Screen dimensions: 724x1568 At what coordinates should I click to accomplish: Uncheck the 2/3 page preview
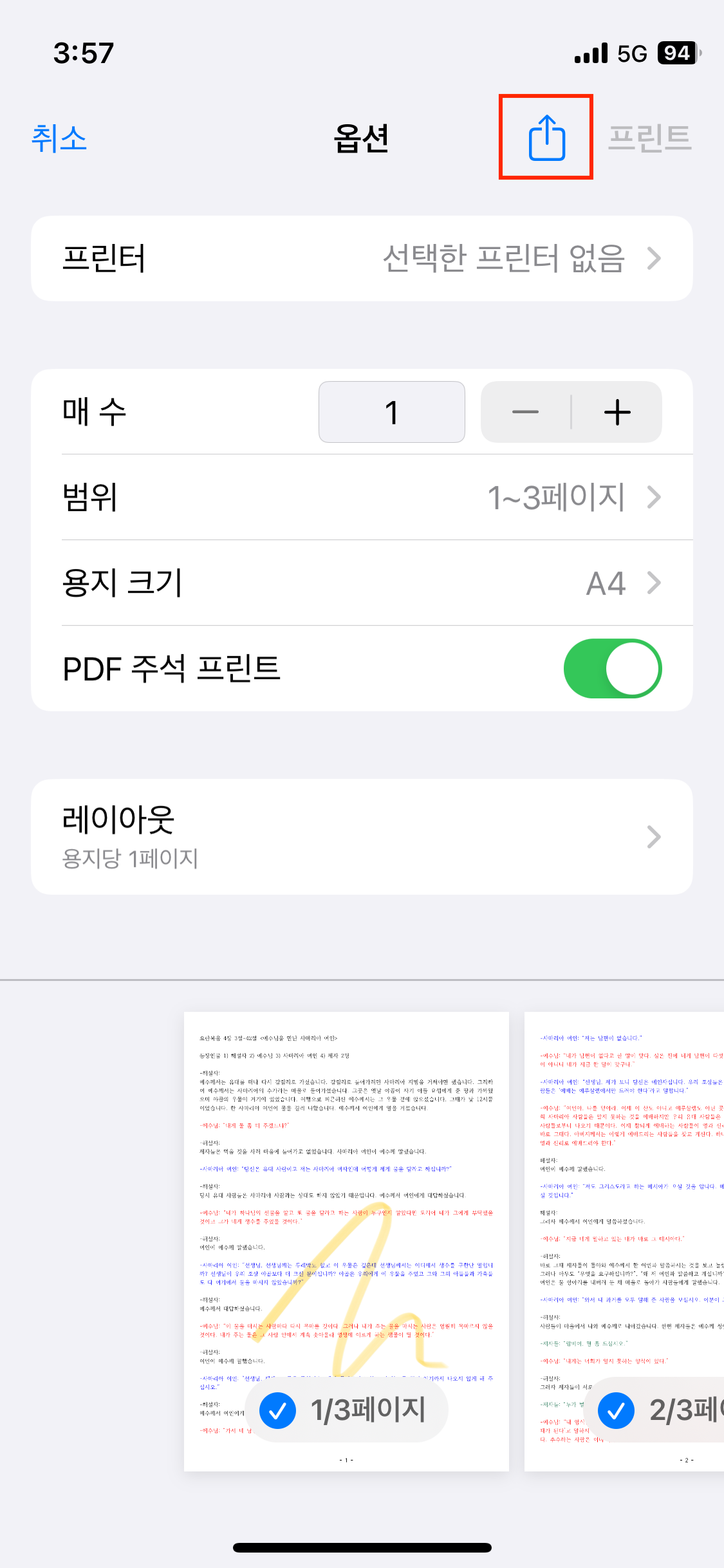[616, 1410]
